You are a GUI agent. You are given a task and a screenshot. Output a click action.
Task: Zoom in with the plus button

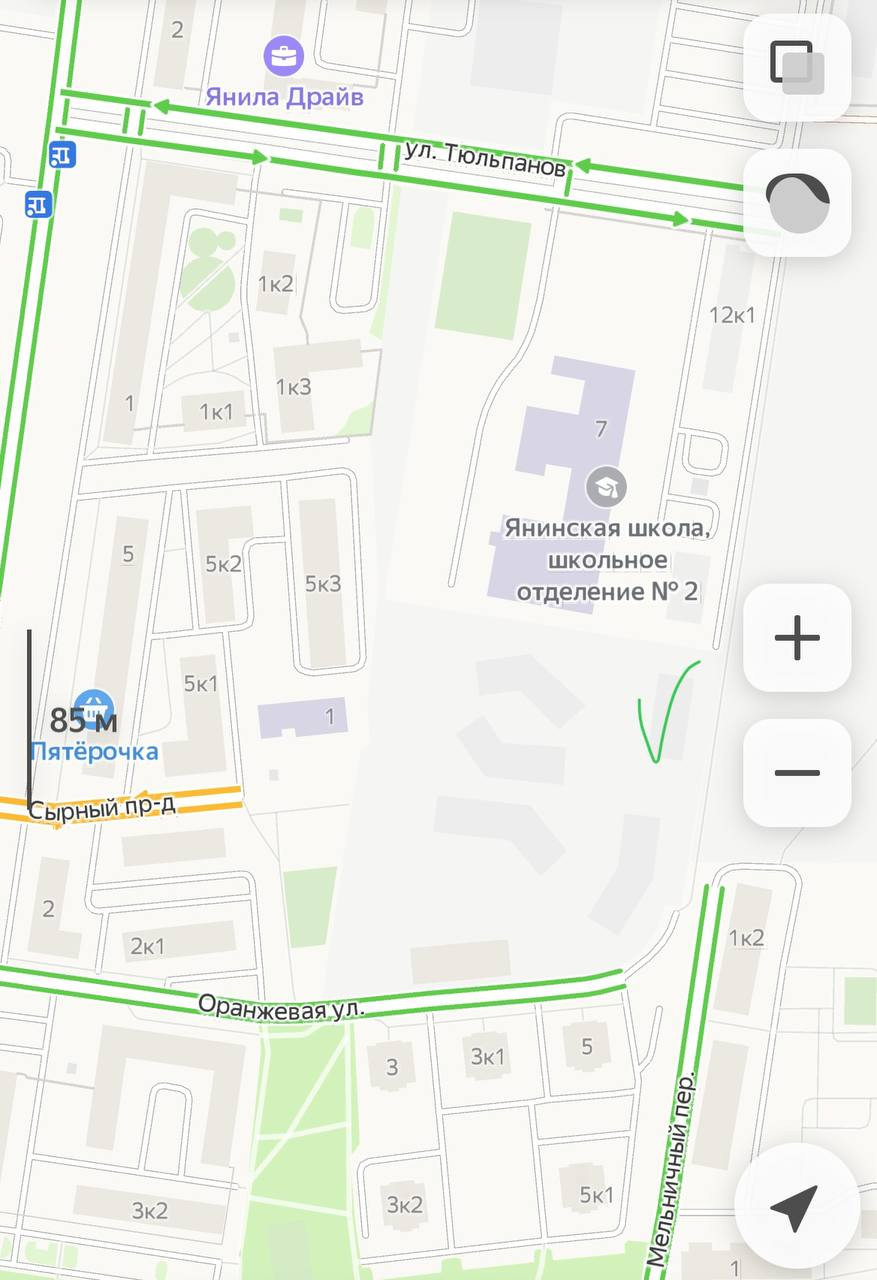[x=797, y=638]
